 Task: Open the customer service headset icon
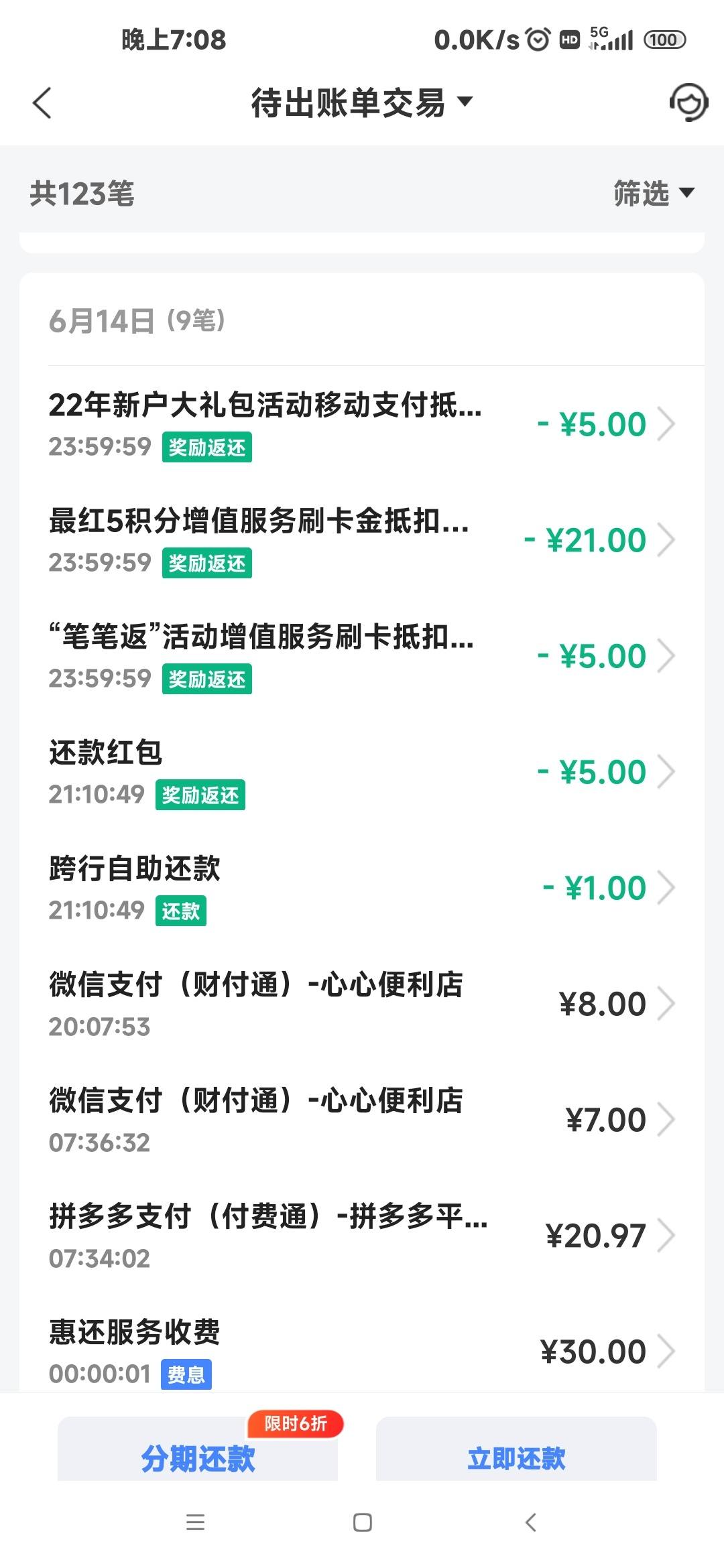pos(688,103)
